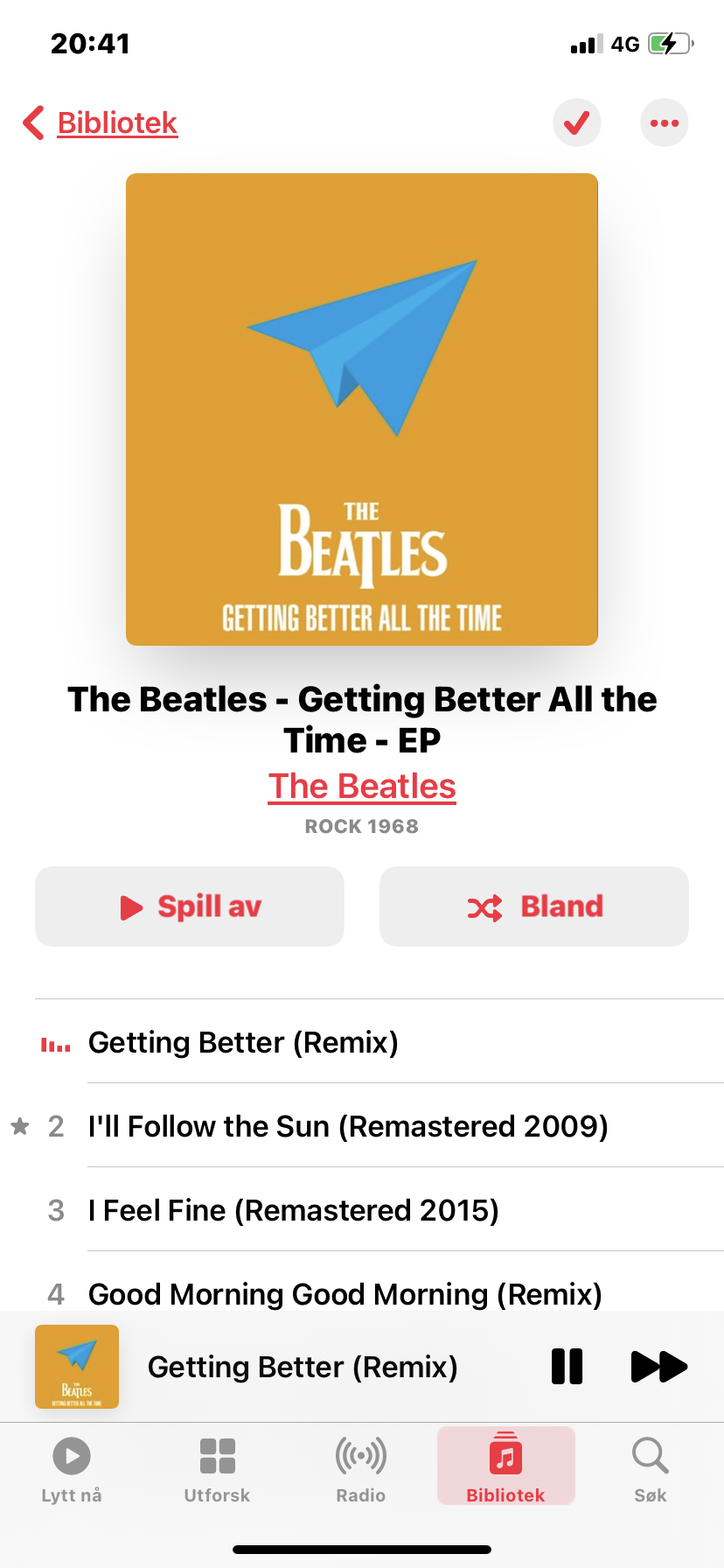Viewport: 724px width, 1568px height.
Task: Play I'll Follow the Sun (Remastered 2009)
Action: point(348,1126)
